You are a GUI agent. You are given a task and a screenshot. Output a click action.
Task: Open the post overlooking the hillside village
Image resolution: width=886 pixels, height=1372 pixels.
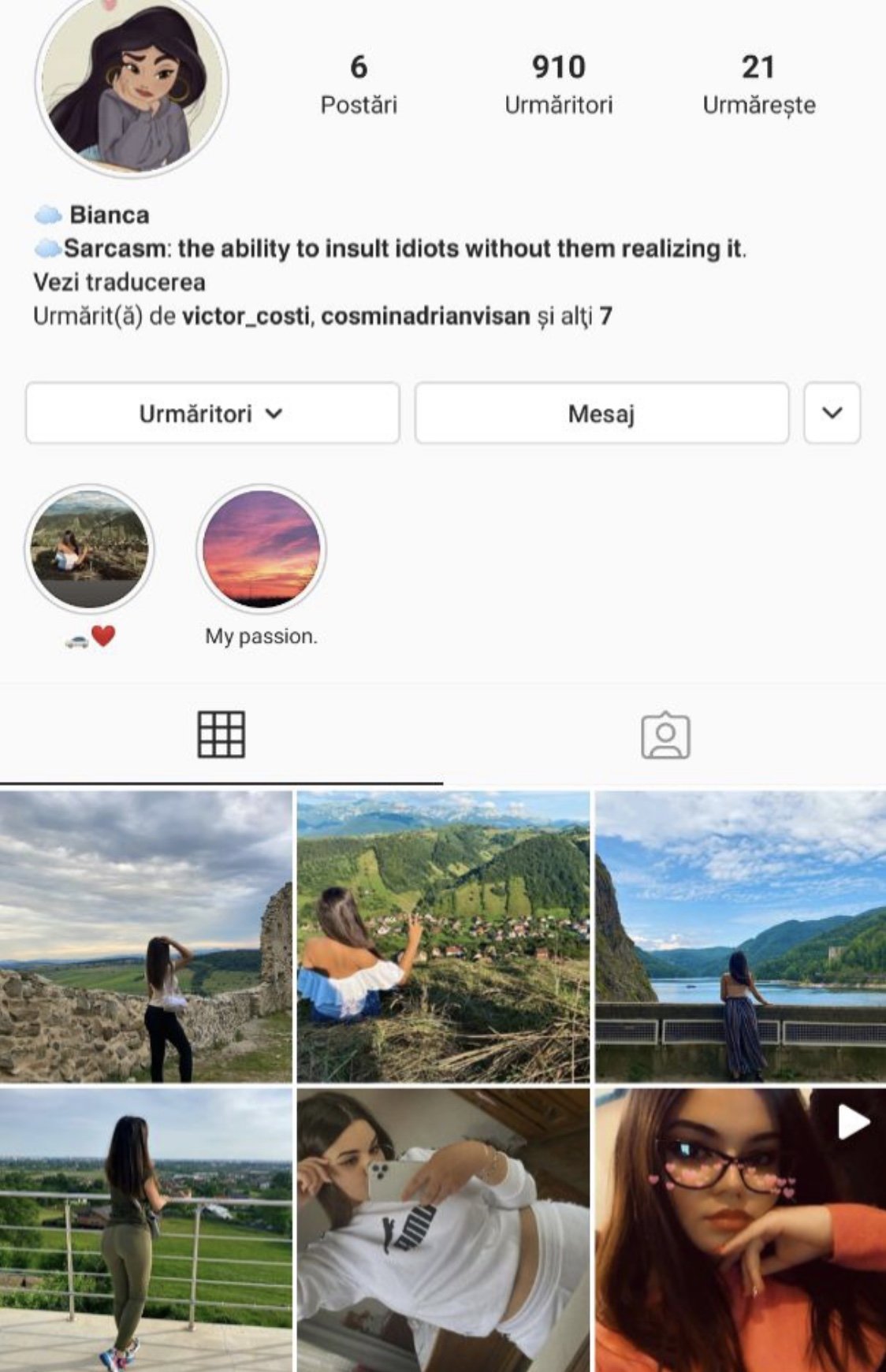pyautogui.click(x=443, y=936)
